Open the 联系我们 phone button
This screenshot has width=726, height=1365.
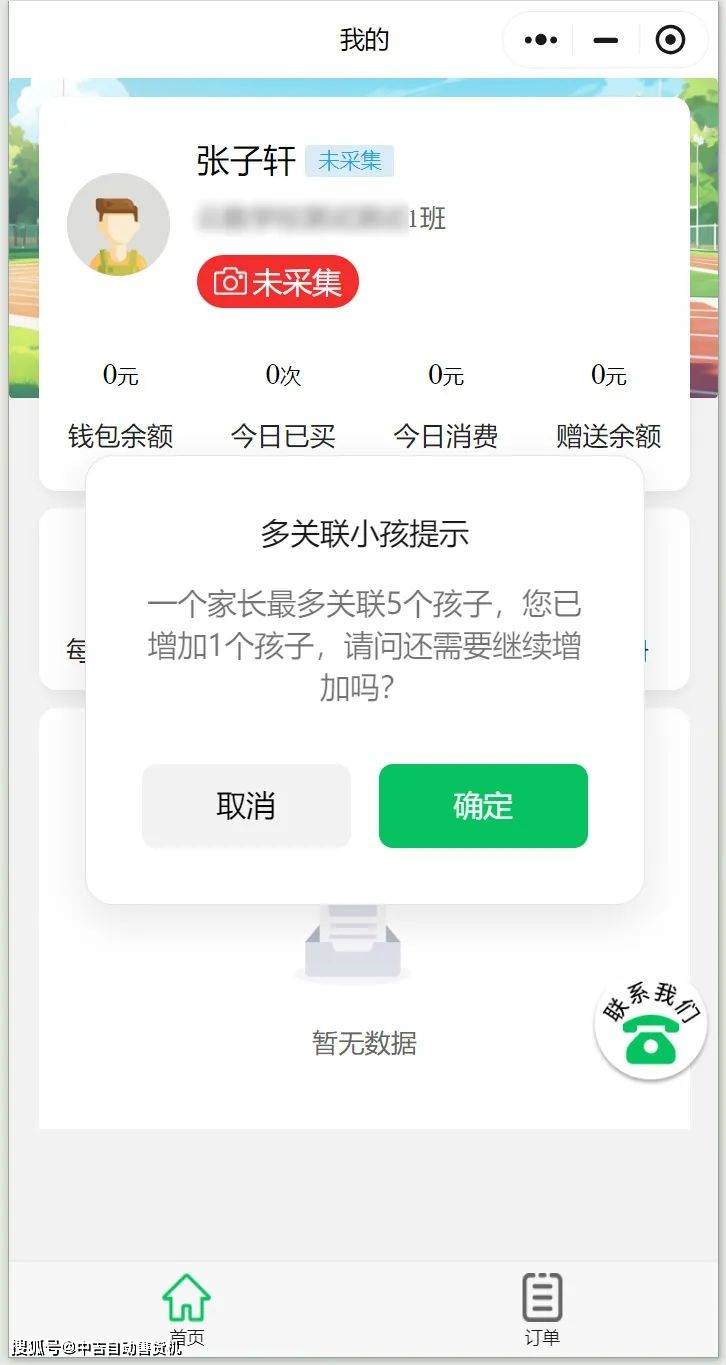tap(651, 1030)
